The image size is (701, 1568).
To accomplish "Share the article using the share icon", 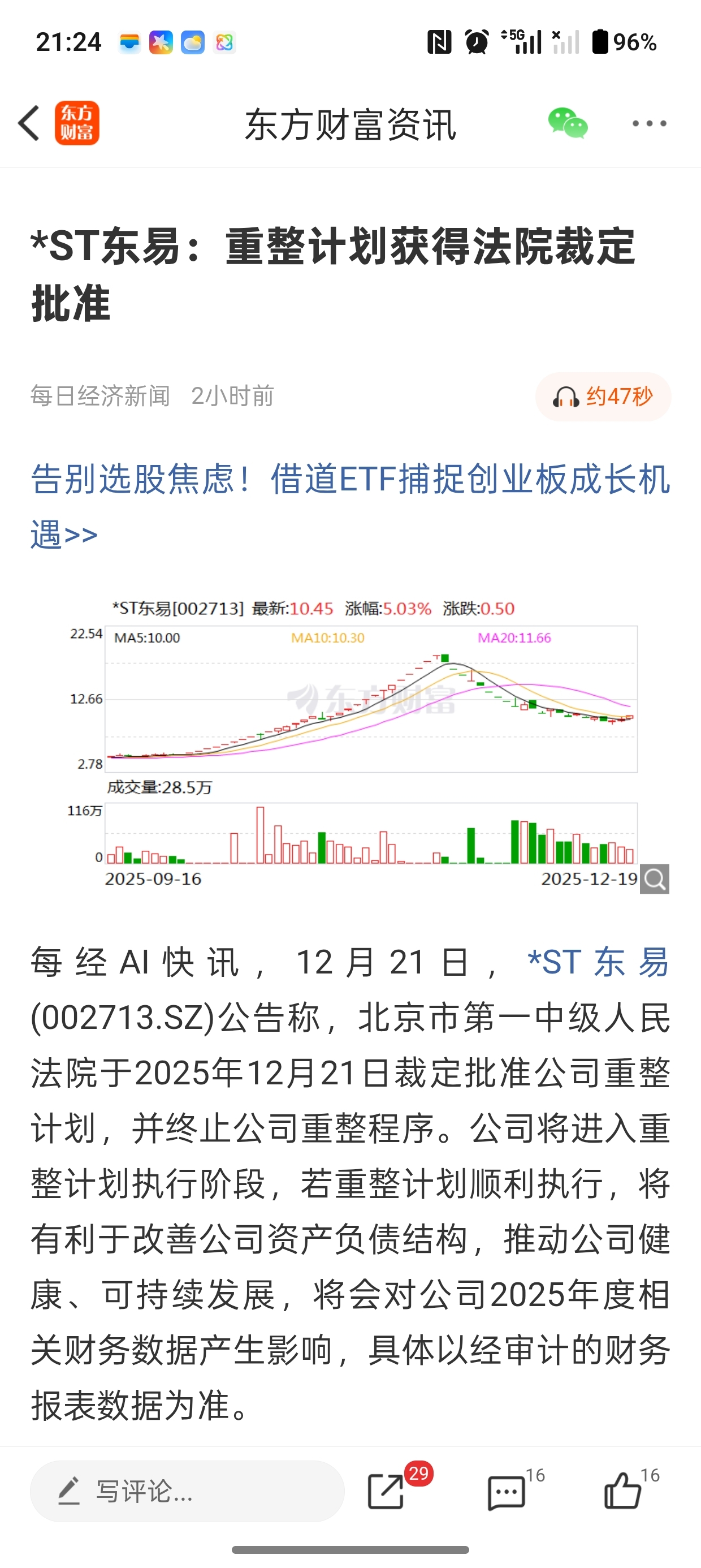I will click(x=387, y=1491).
